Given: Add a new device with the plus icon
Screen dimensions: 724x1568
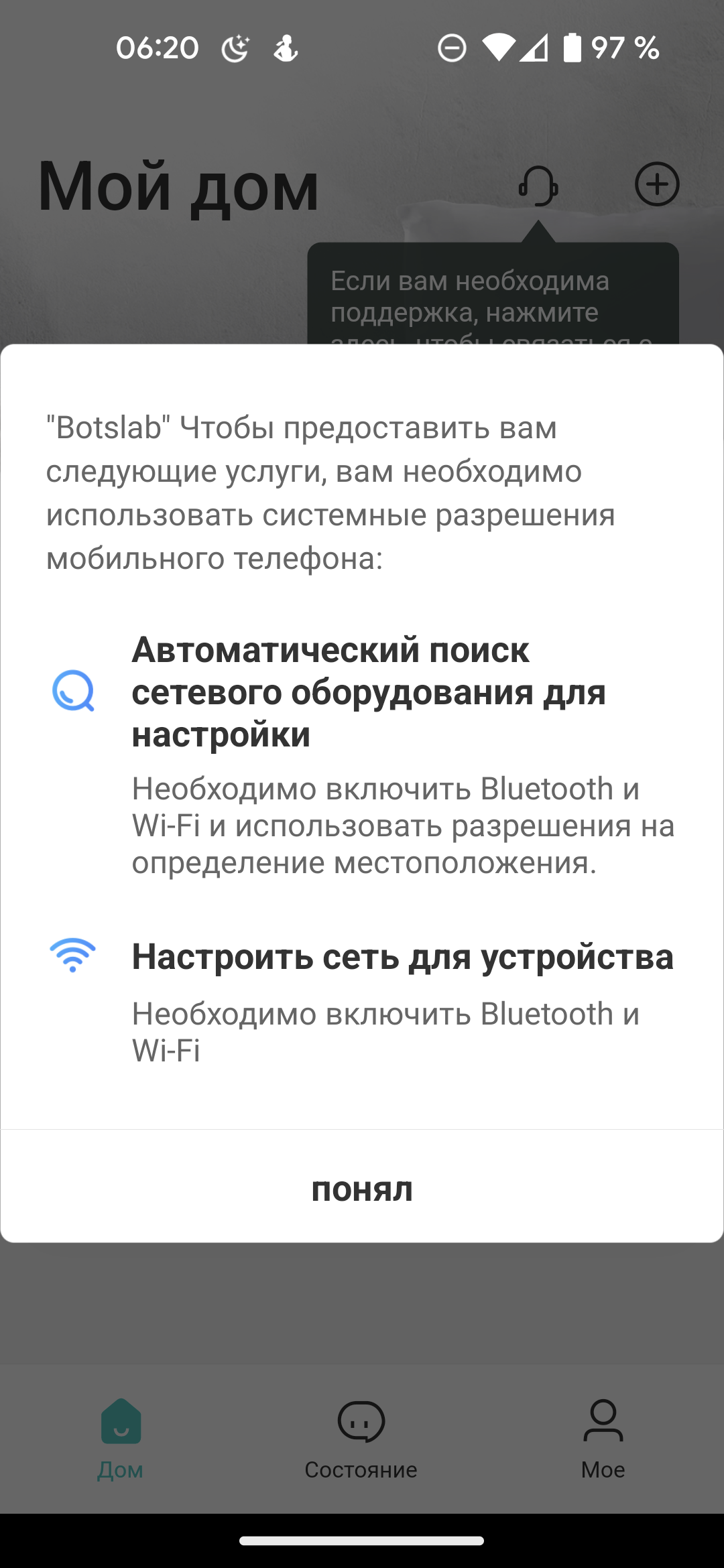Looking at the screenshot, I should pos(657,184).
